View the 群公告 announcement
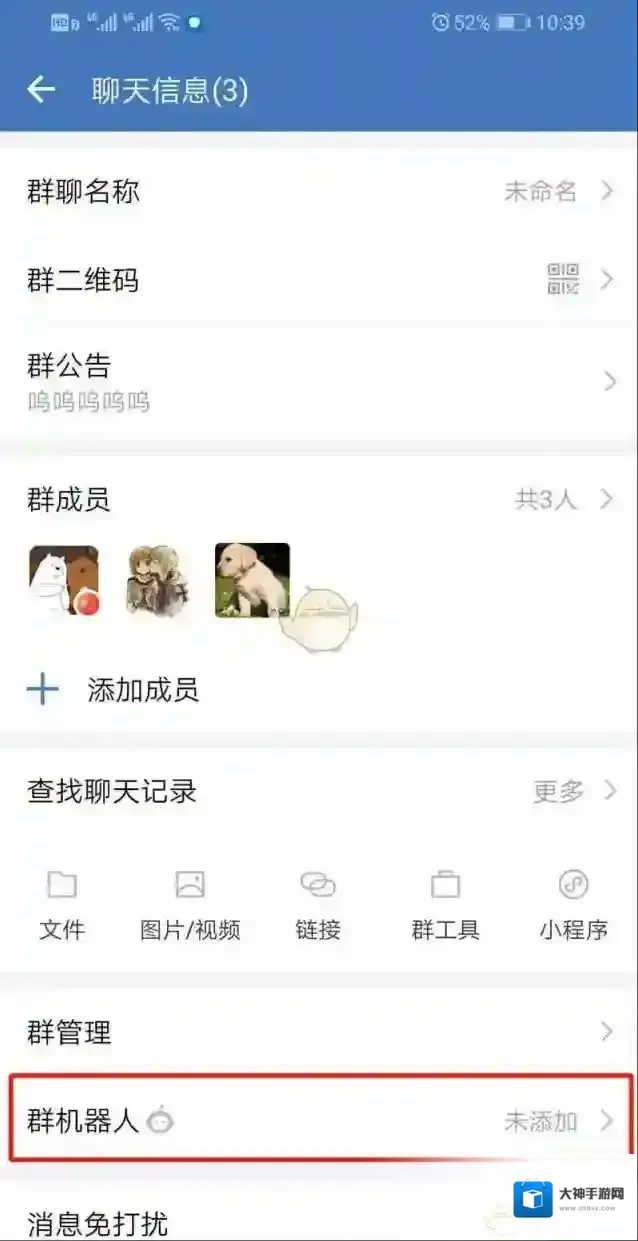This screenshot has width=638, height=1241. (x=319, y=382)
